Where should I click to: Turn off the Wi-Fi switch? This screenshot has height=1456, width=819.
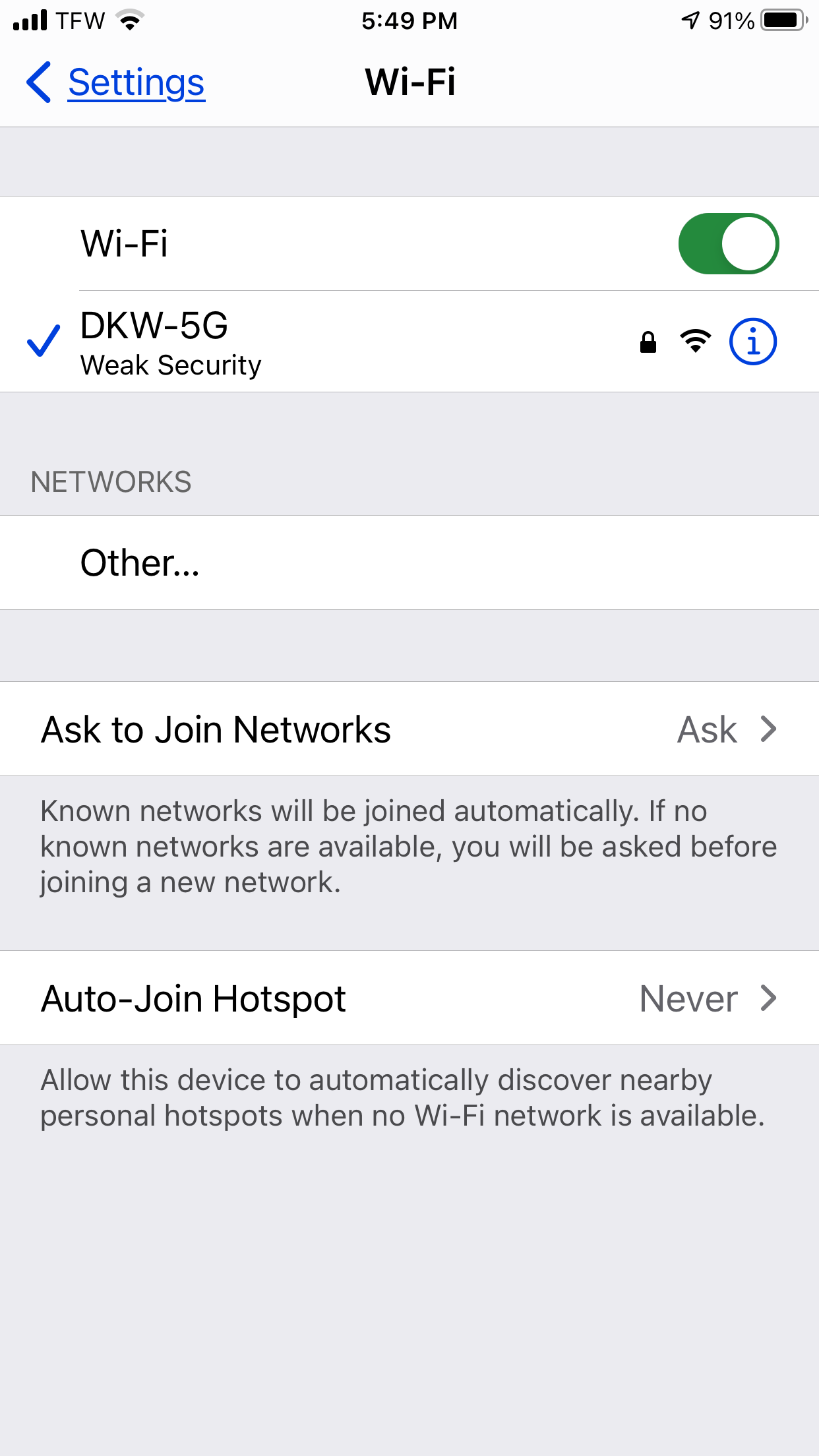(729, 243)
